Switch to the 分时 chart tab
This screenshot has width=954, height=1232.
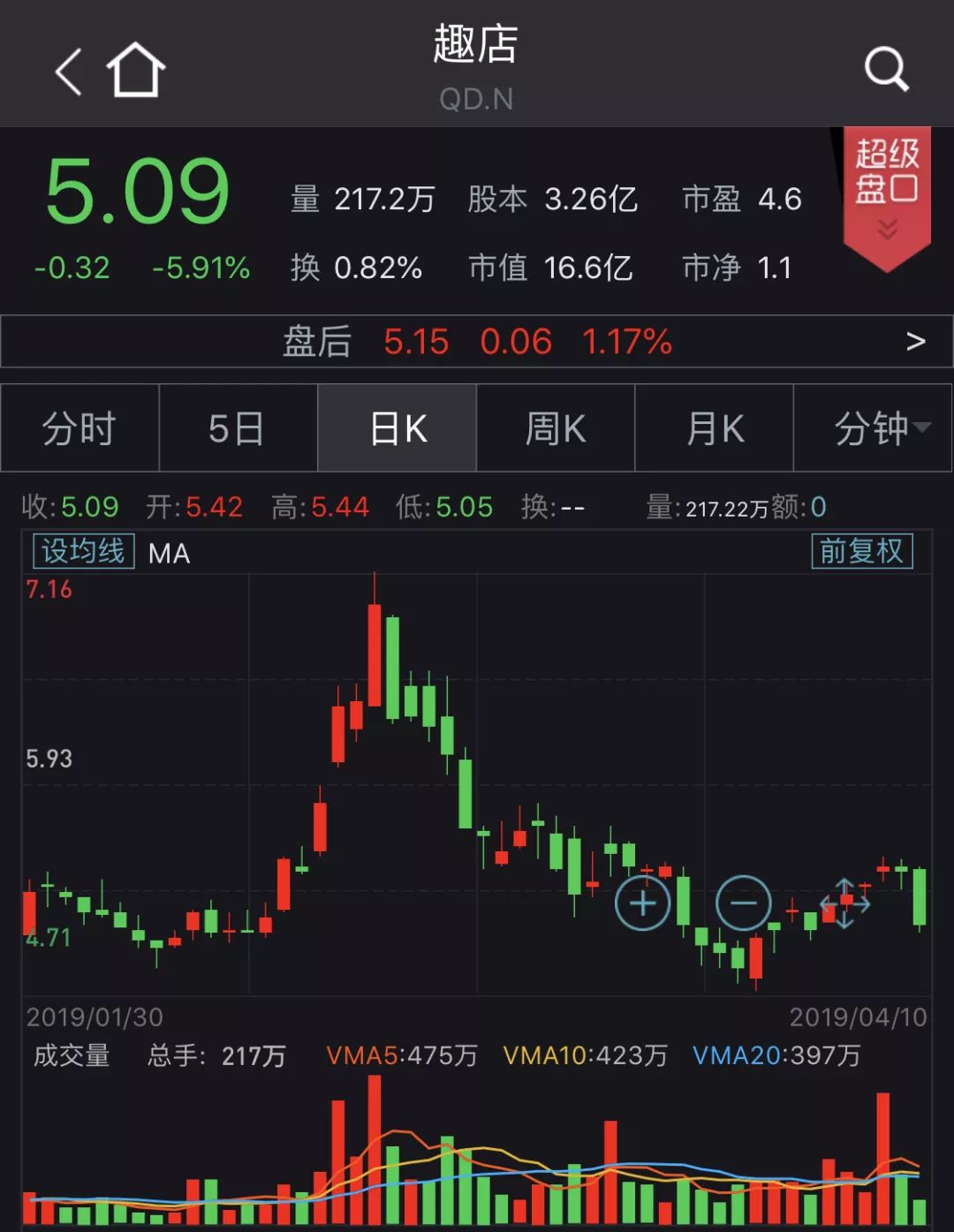[79, 429]
